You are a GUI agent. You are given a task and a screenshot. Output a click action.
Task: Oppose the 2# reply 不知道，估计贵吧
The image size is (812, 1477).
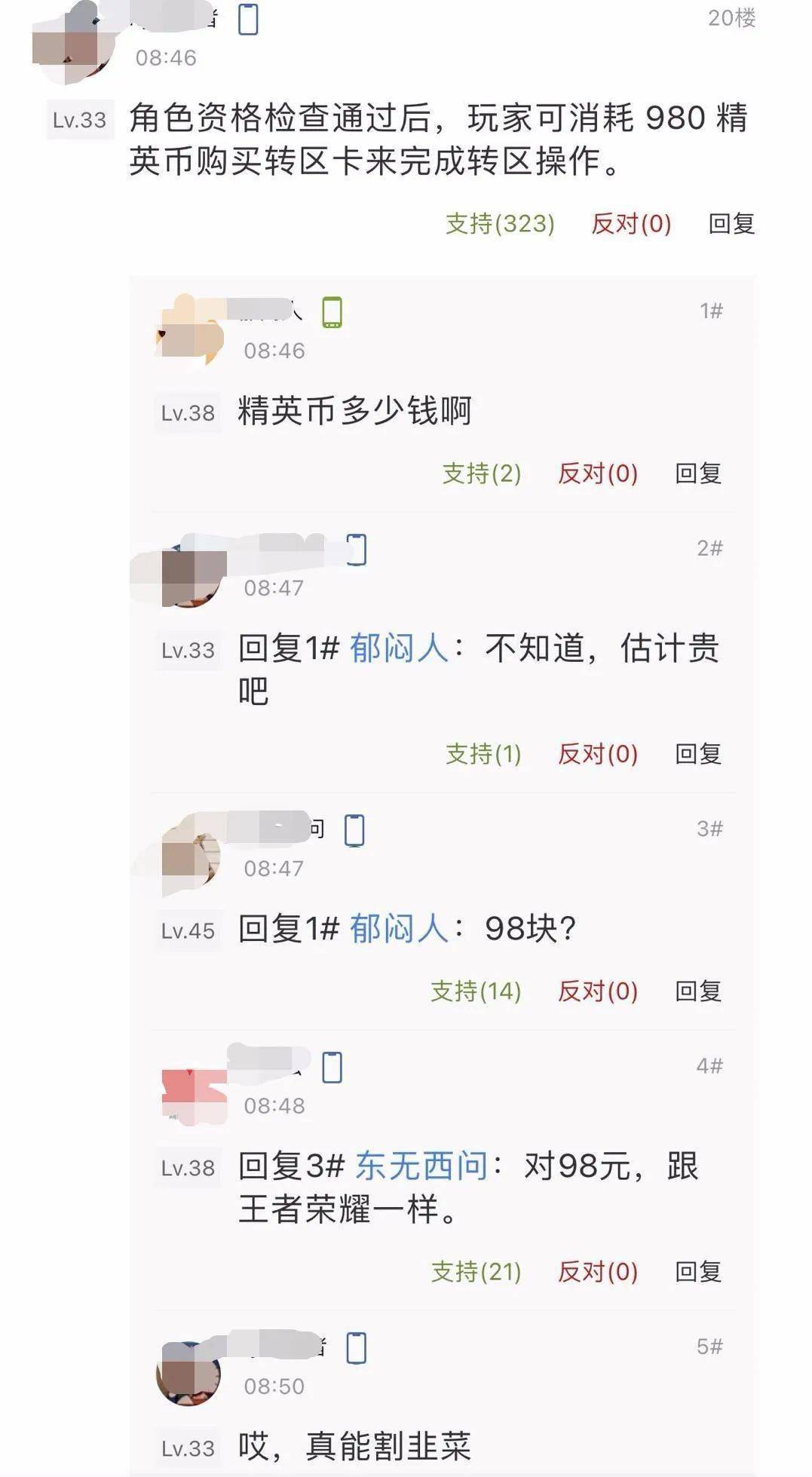pyautogui.click(x=597, y=754)
